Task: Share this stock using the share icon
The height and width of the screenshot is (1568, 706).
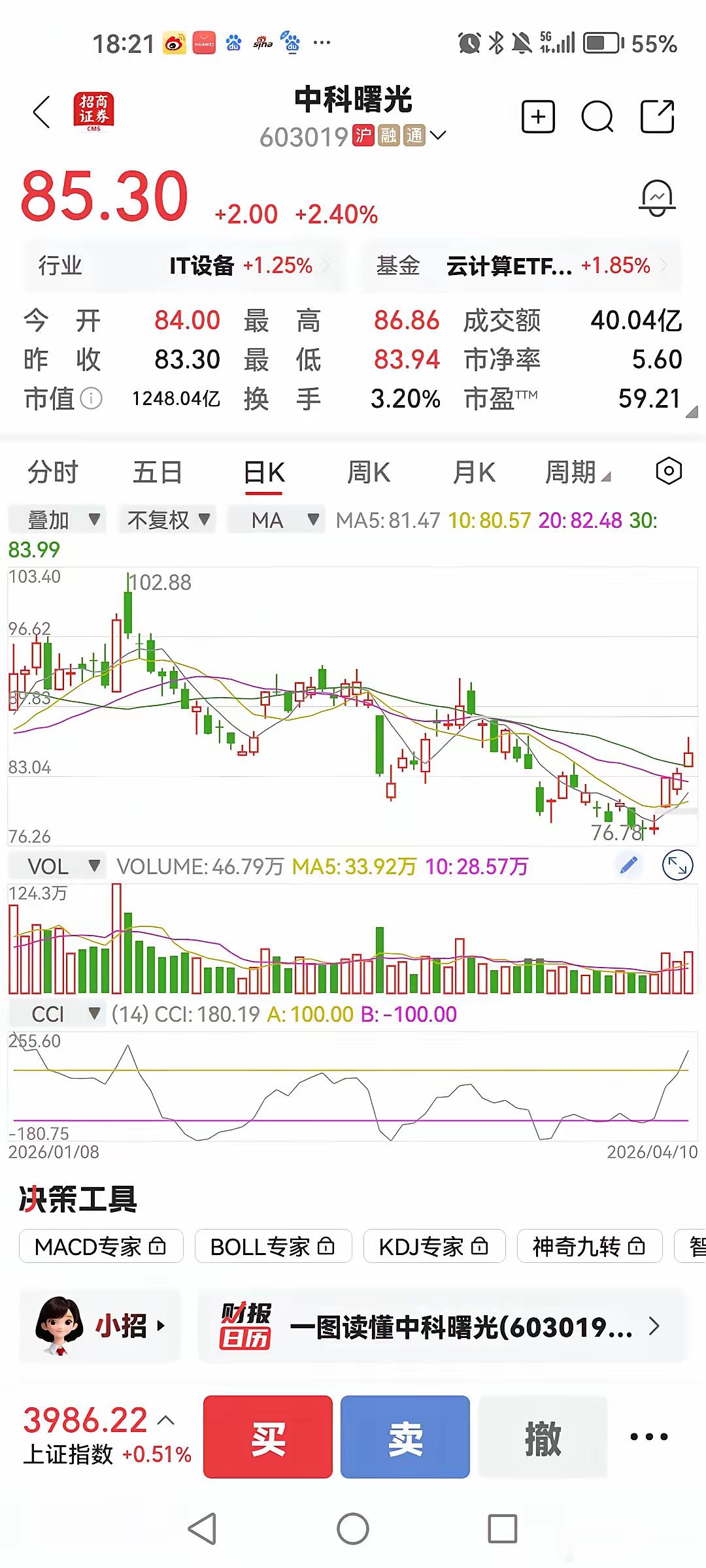Action: pos(658,116)
